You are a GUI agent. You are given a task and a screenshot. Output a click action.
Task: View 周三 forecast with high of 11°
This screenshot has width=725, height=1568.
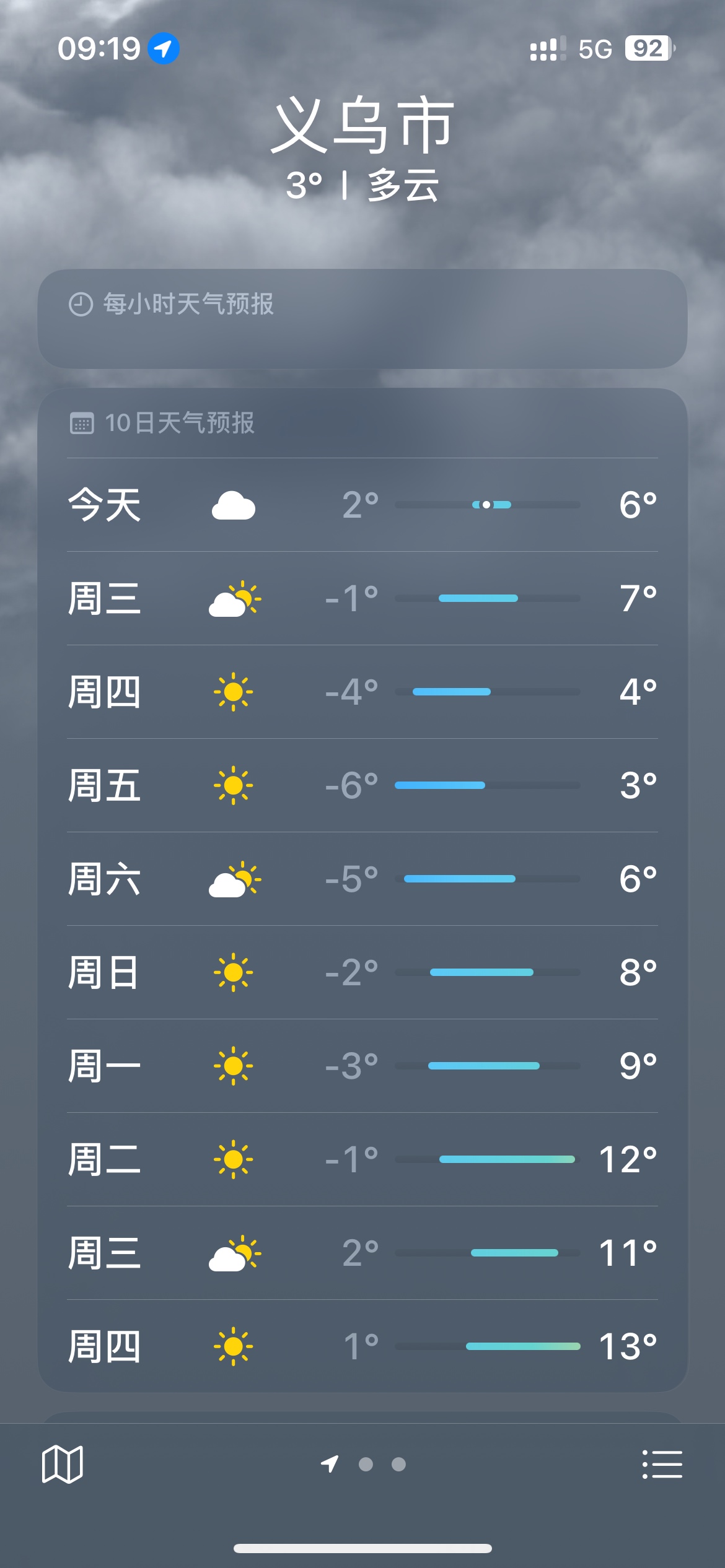tap(362, 1253)
